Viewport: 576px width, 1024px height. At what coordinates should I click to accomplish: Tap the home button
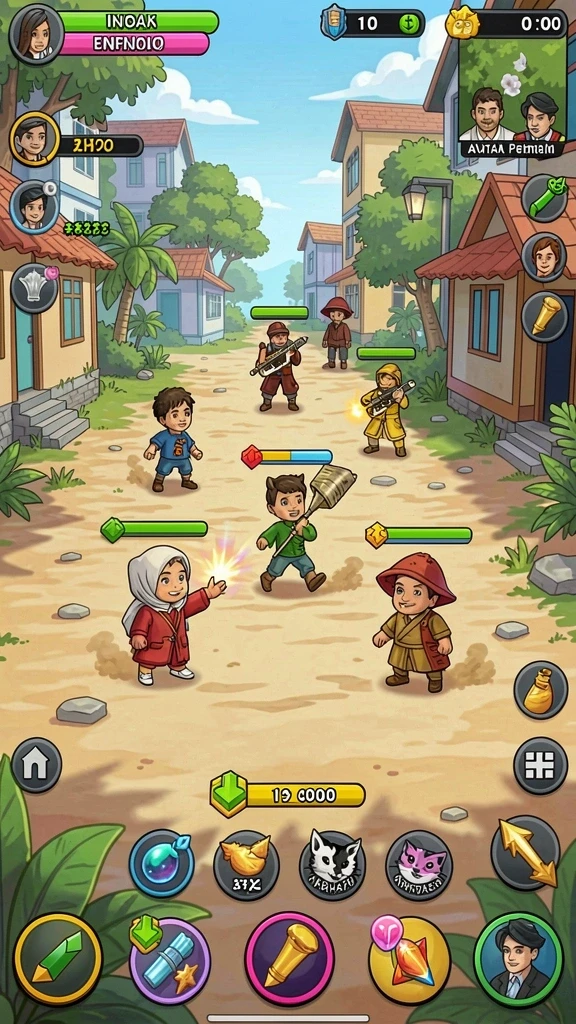coord(37,765)
